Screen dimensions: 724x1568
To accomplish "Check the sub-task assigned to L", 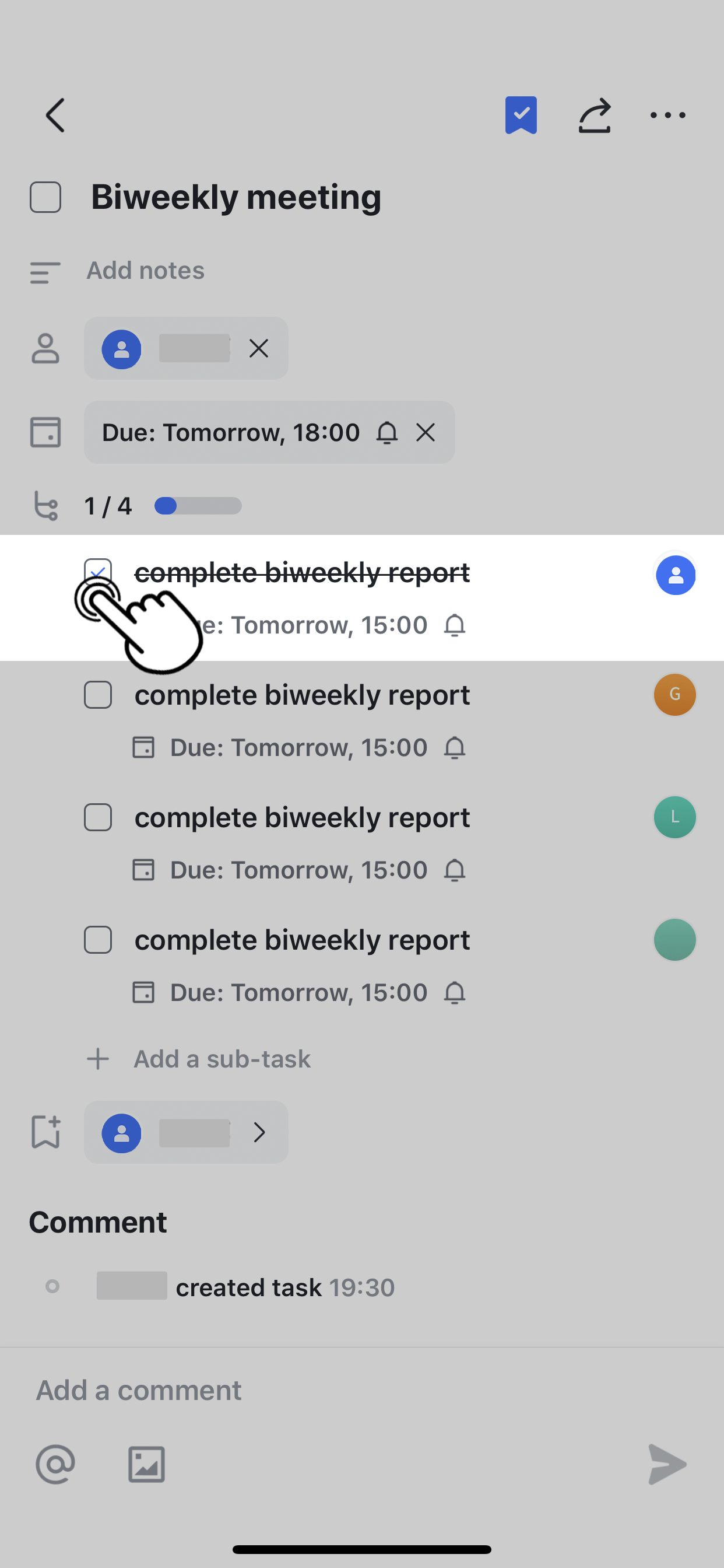I will point(97,817).
